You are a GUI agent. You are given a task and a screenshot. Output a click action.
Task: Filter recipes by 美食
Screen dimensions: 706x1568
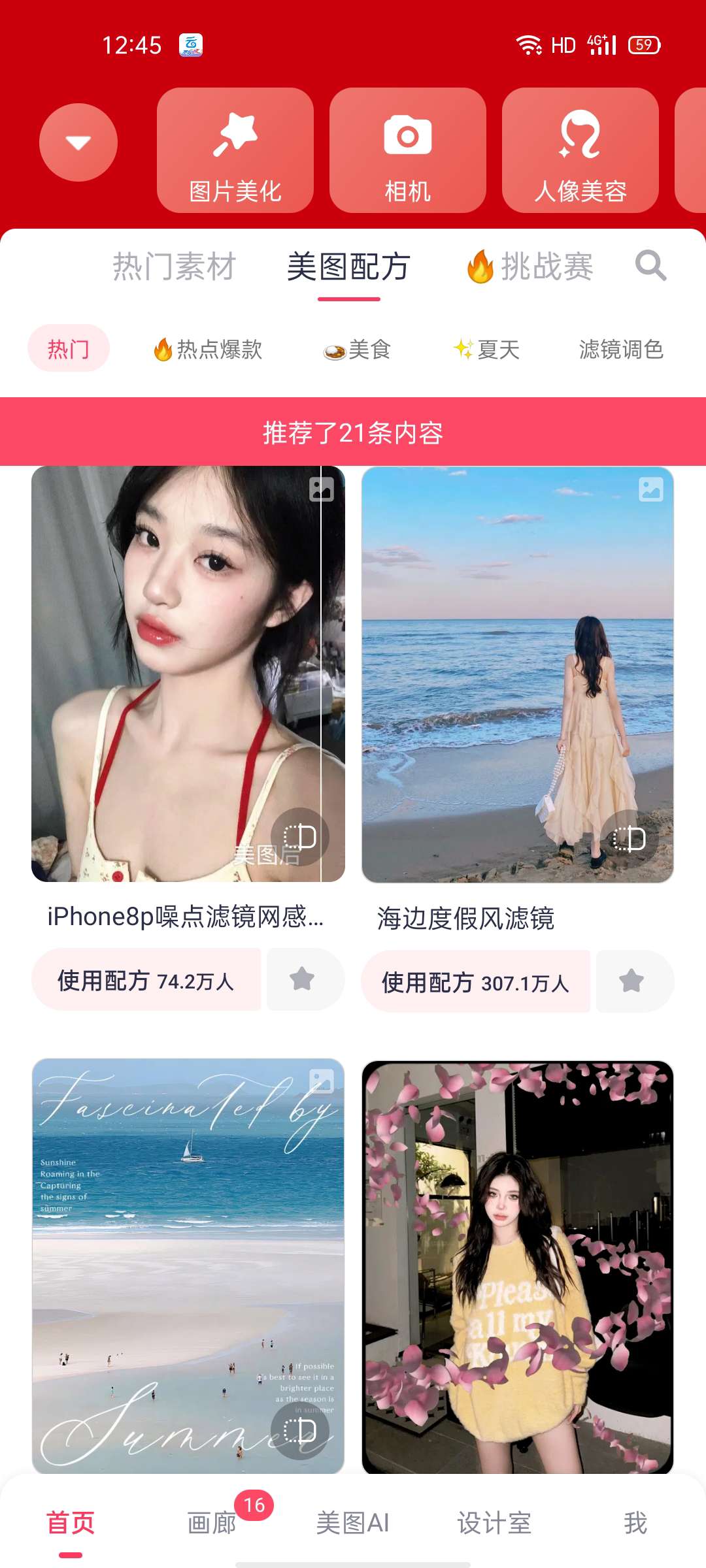click(357, 350)
